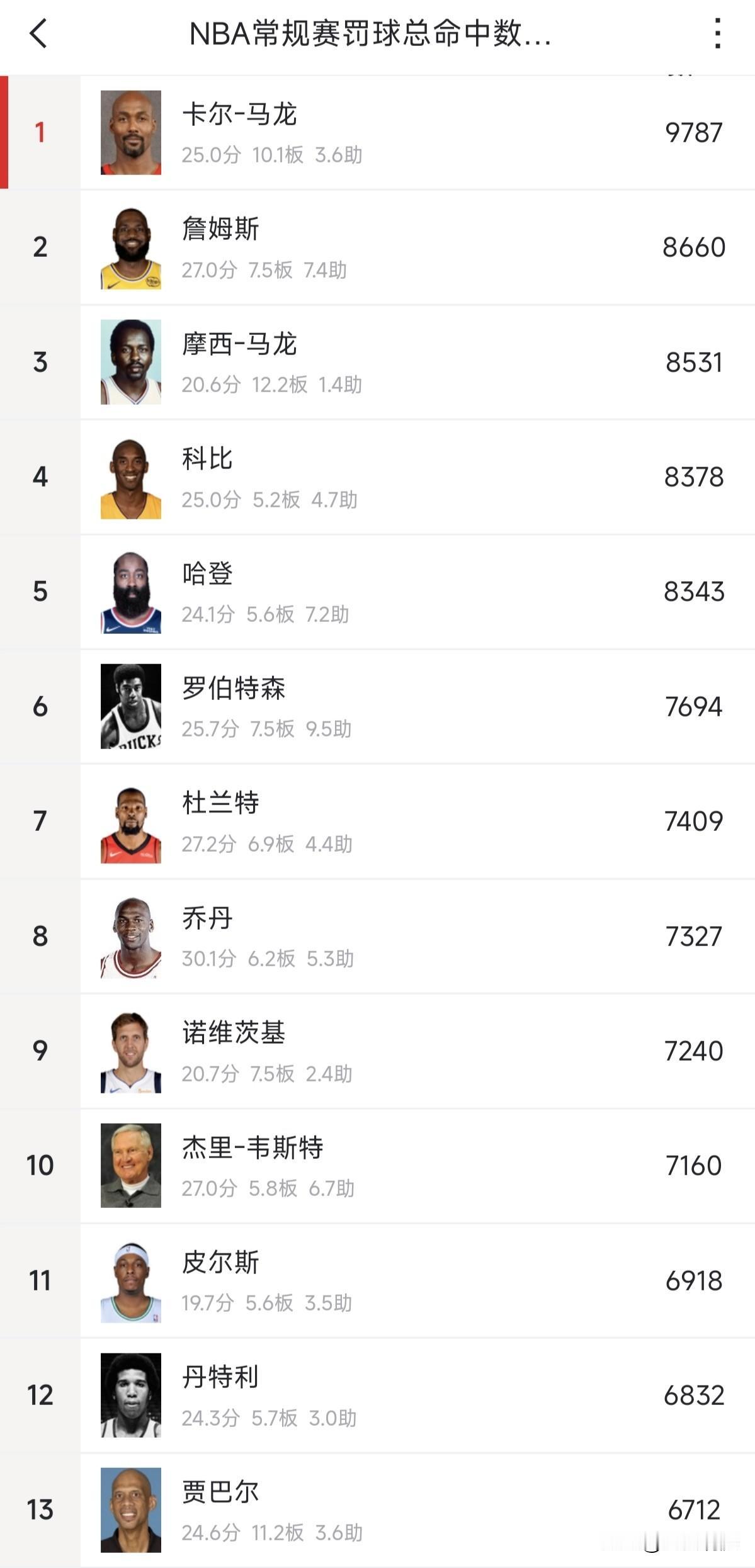Tap the red rank number 1
755x1568 pixels.
coord(39,132)
